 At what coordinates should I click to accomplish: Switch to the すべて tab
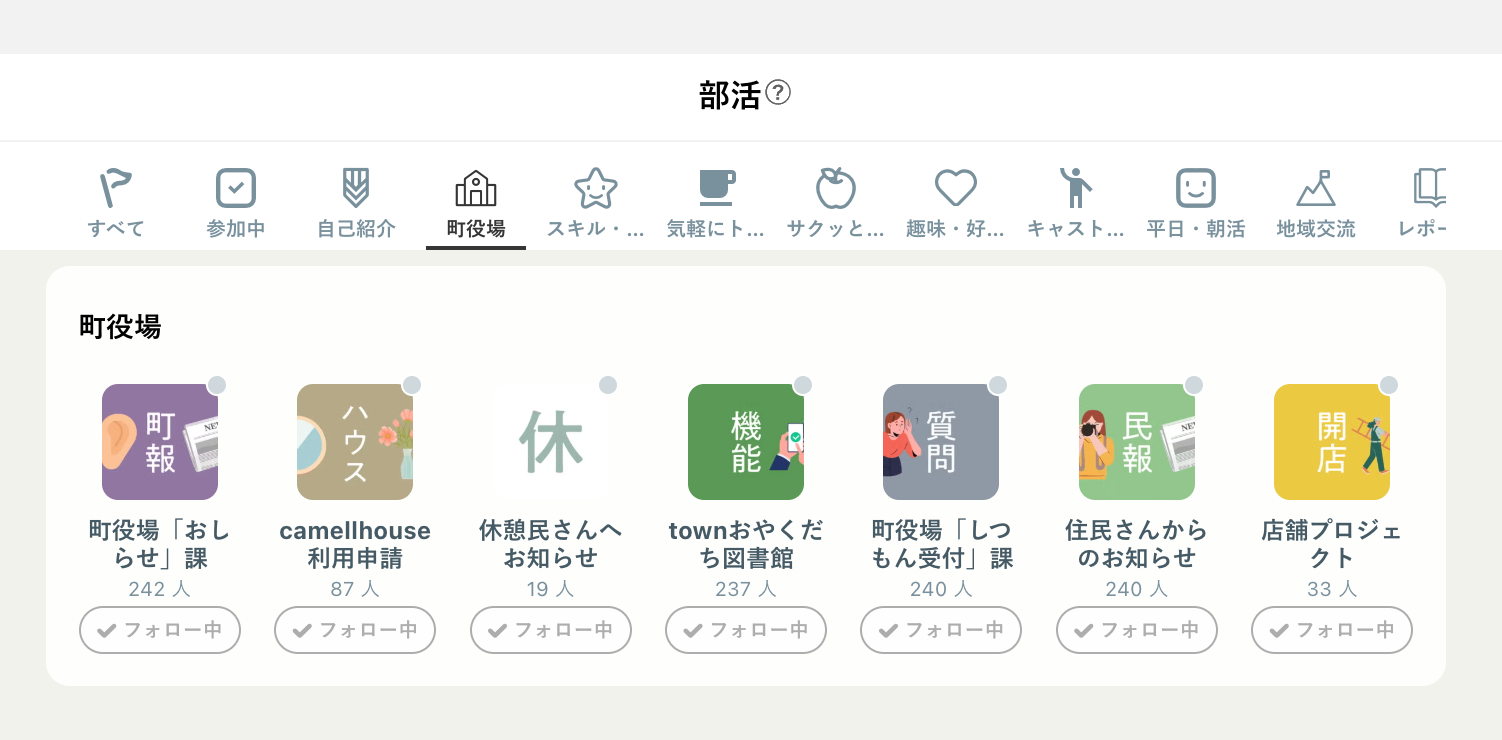pyautogui.click(x=116, y=204)
